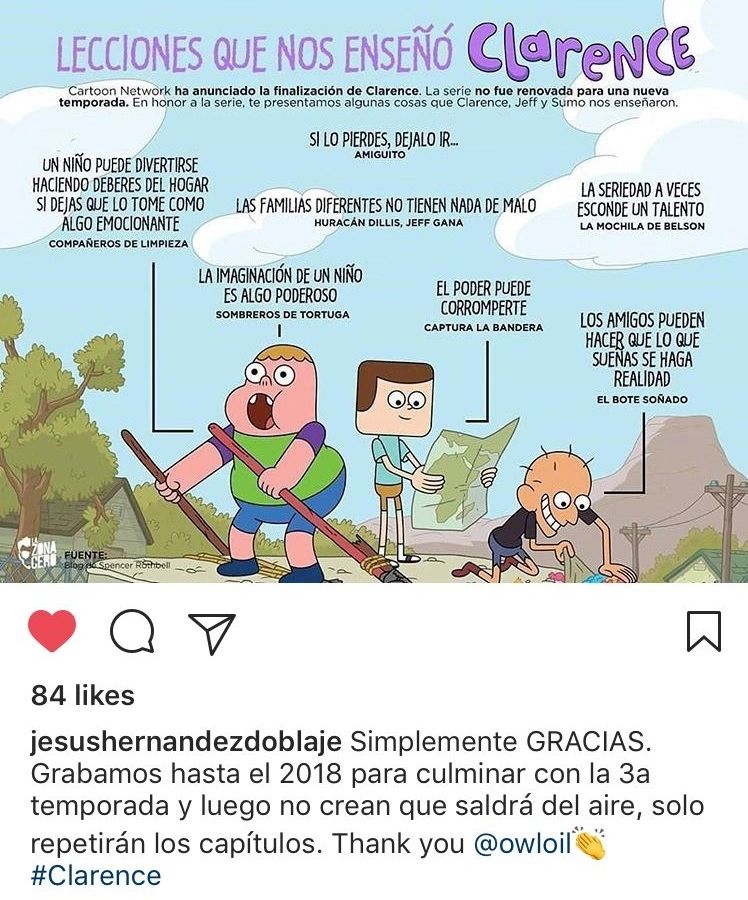The image size is (748, 900).
Task: Share the post via the paper plane
Action: [x=212, y=632]
